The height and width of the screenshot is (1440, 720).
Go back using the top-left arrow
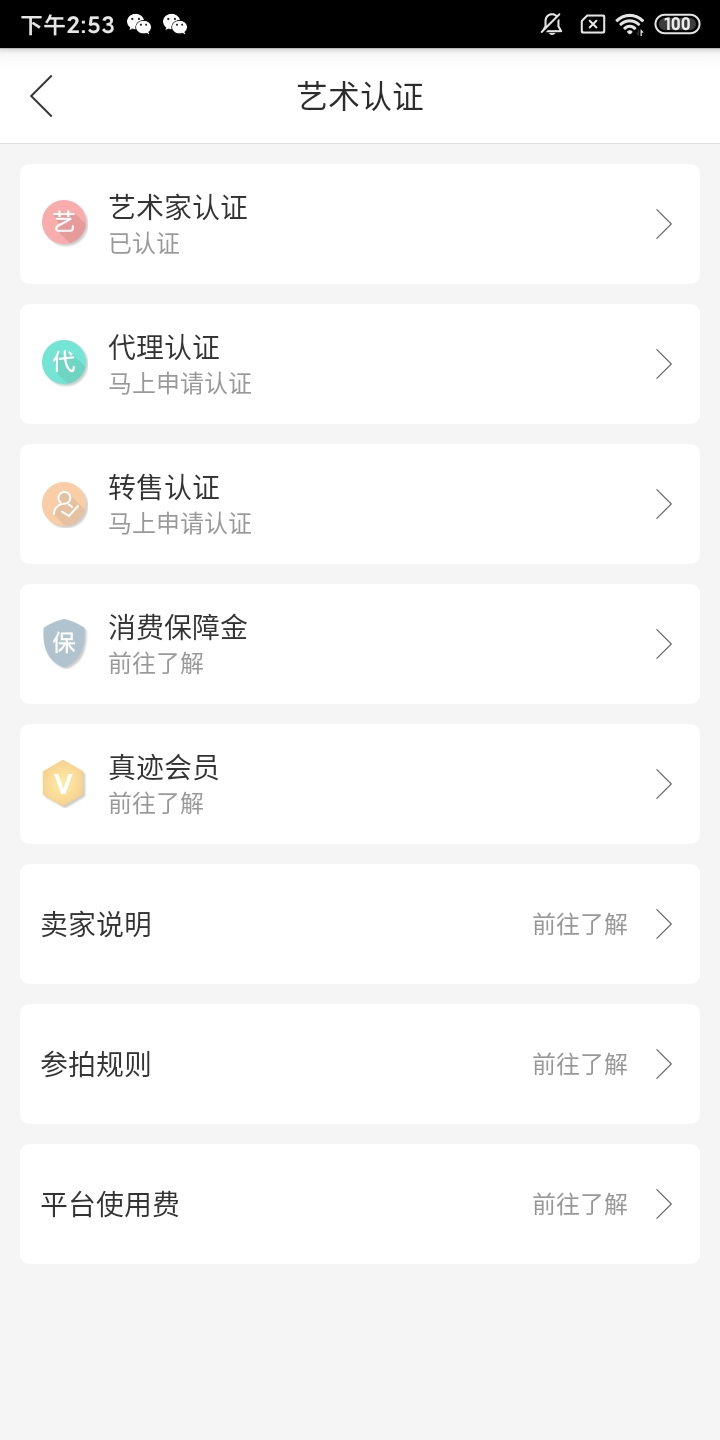[41, 96]
